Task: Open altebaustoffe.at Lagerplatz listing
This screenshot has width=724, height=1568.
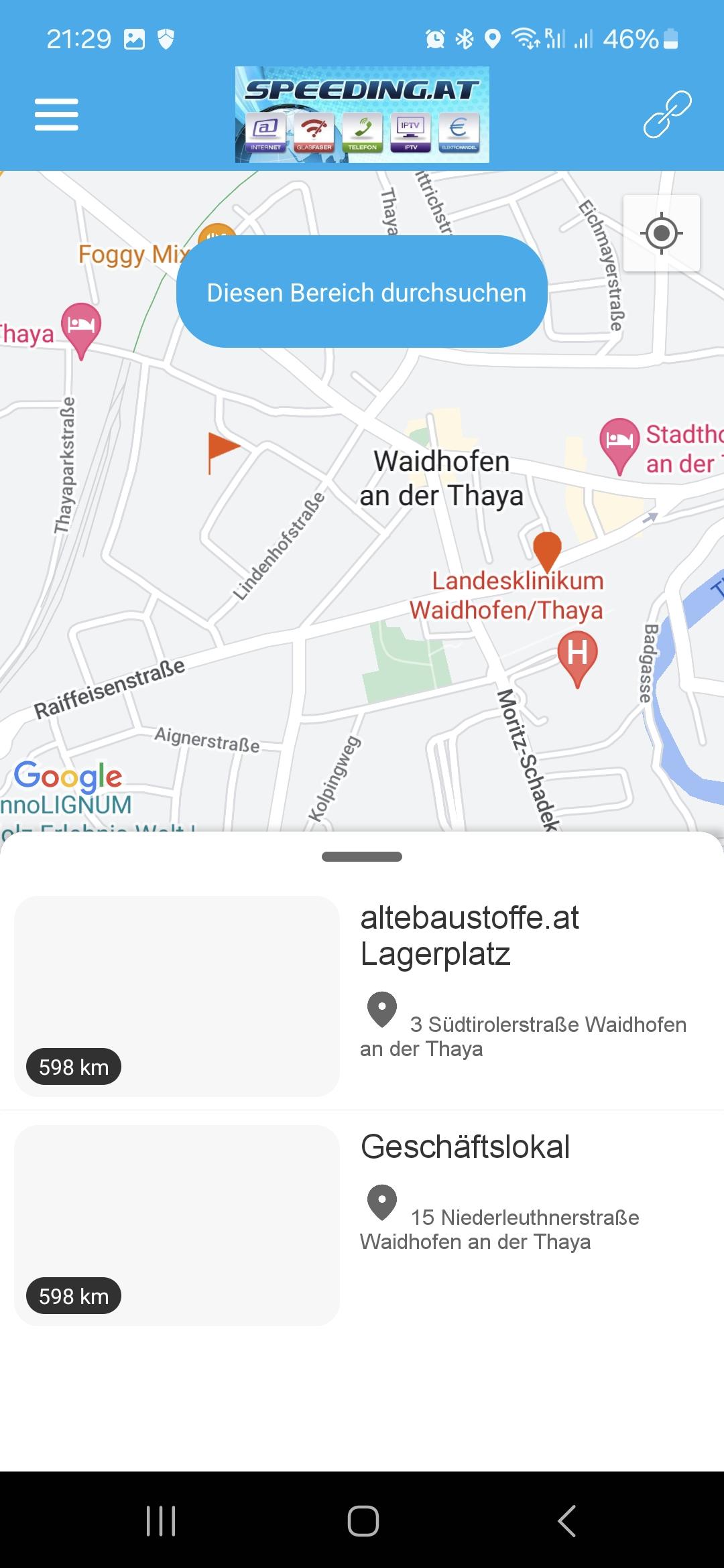Action: [x=362, y=996]
